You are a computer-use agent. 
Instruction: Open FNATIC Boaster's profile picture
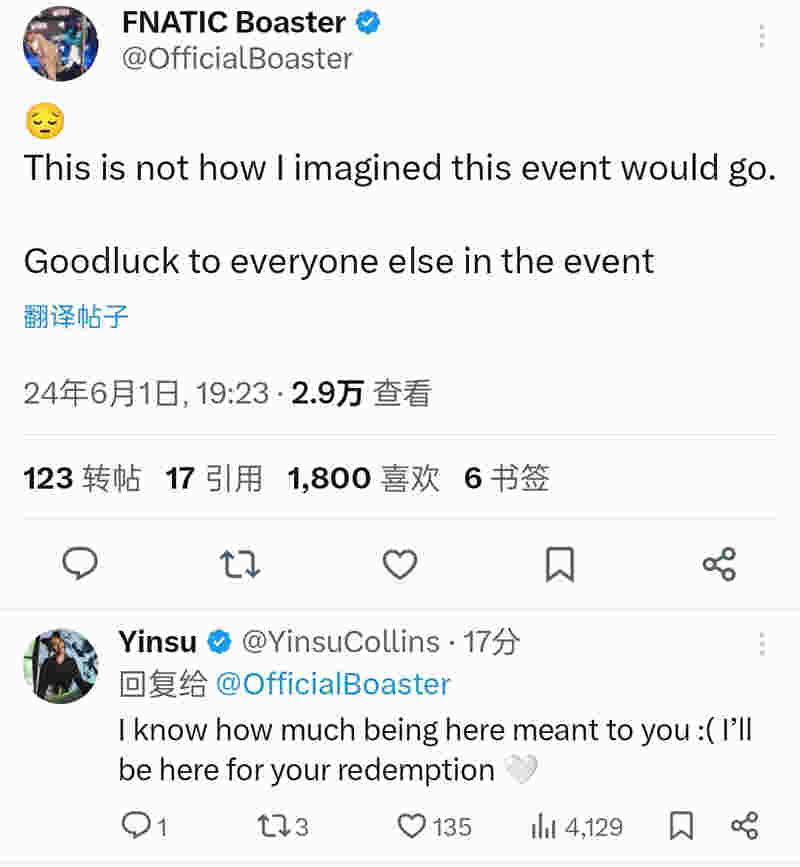61,43
